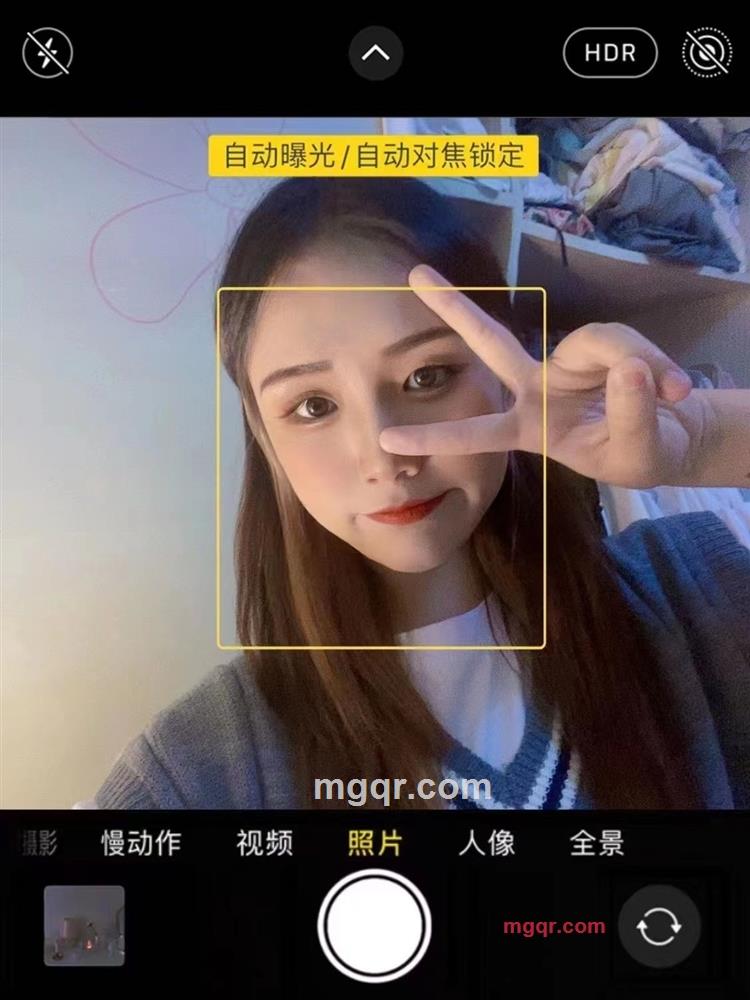Toggle the HDR button
Screen dimensions: 750x1000
tap(610, 53)
